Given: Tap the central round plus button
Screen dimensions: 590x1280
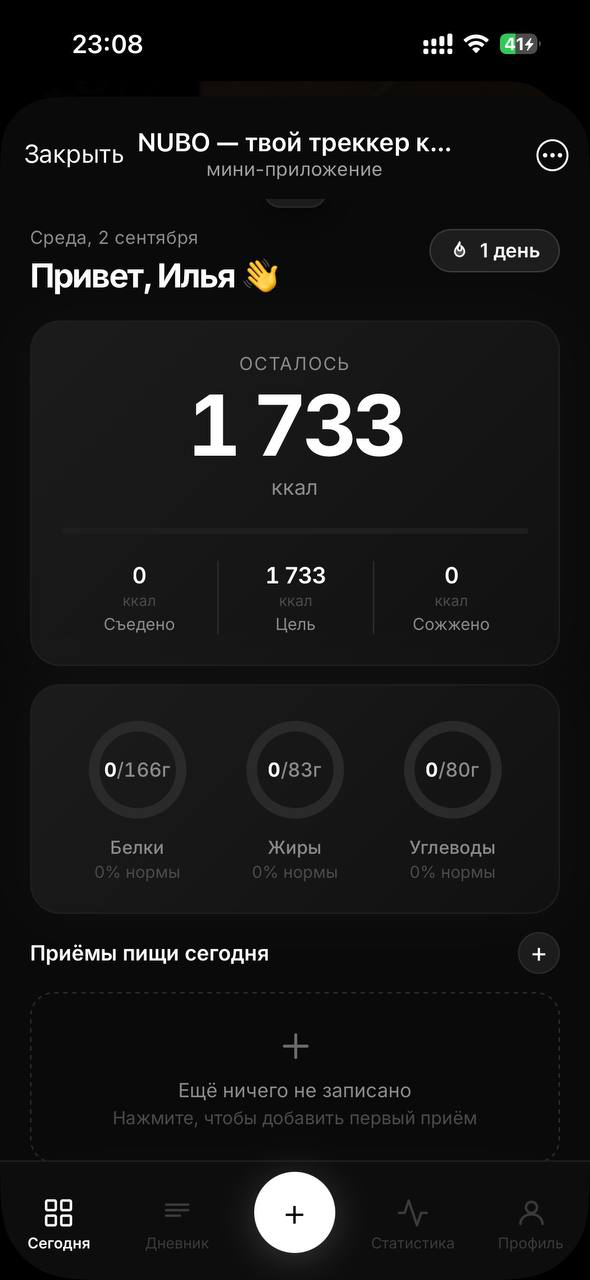Looking at the screenshot, I should pyautogui.click(x=295, y=1214).
